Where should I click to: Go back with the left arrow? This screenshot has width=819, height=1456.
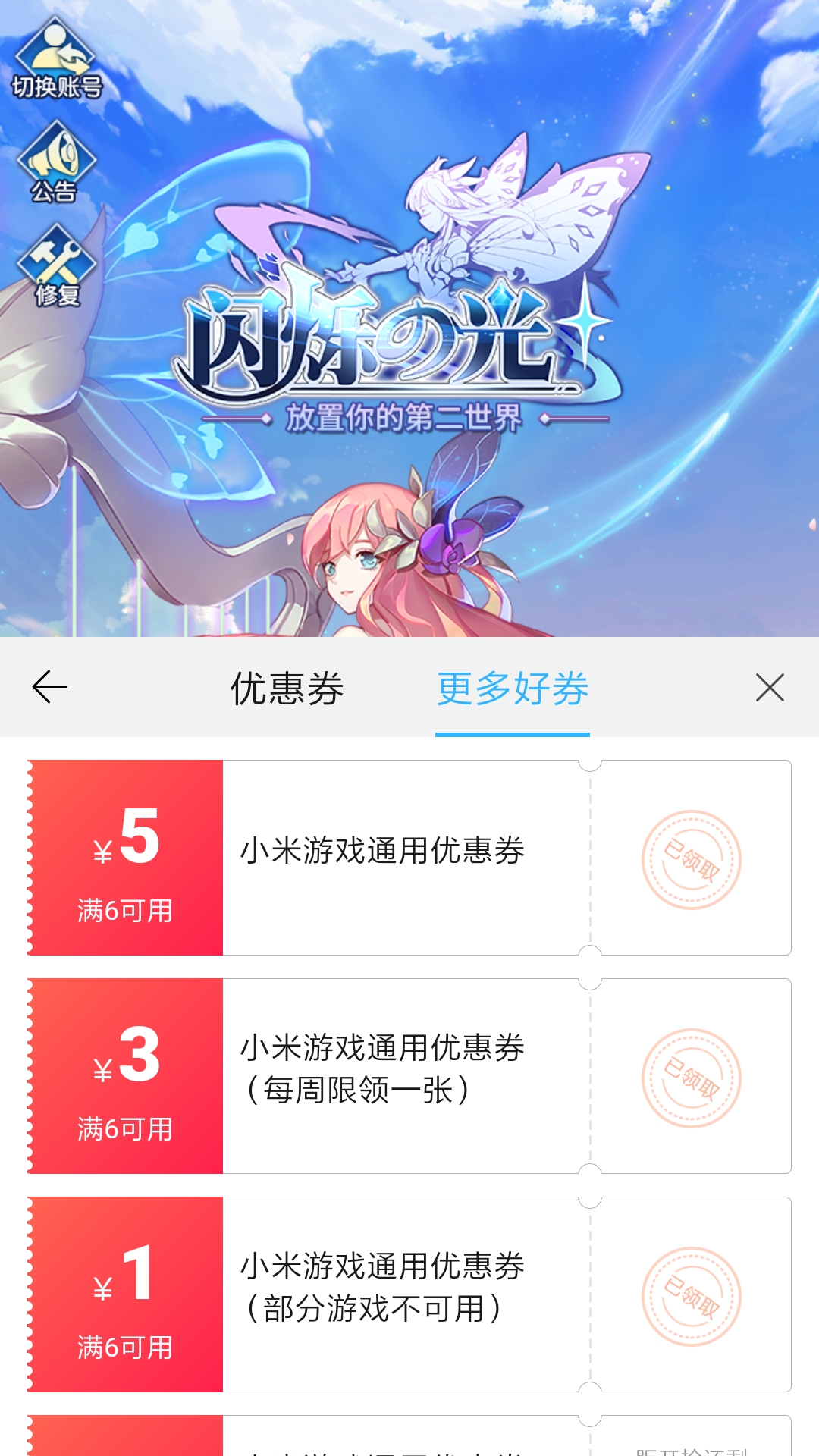pyautogui.click(x=50, y=687)
